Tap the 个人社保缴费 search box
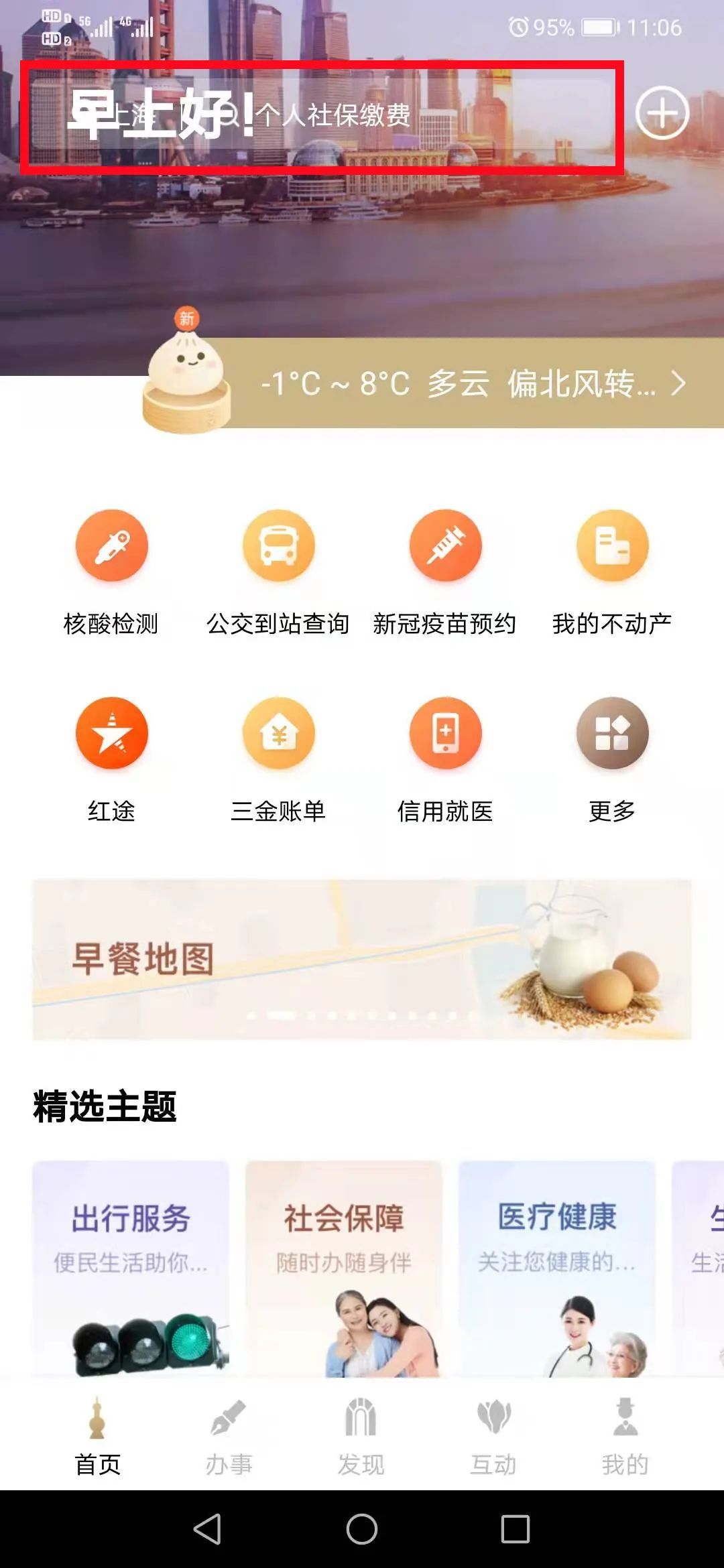Viewport: 724px width, 1568px height. (x=335, y=115)
